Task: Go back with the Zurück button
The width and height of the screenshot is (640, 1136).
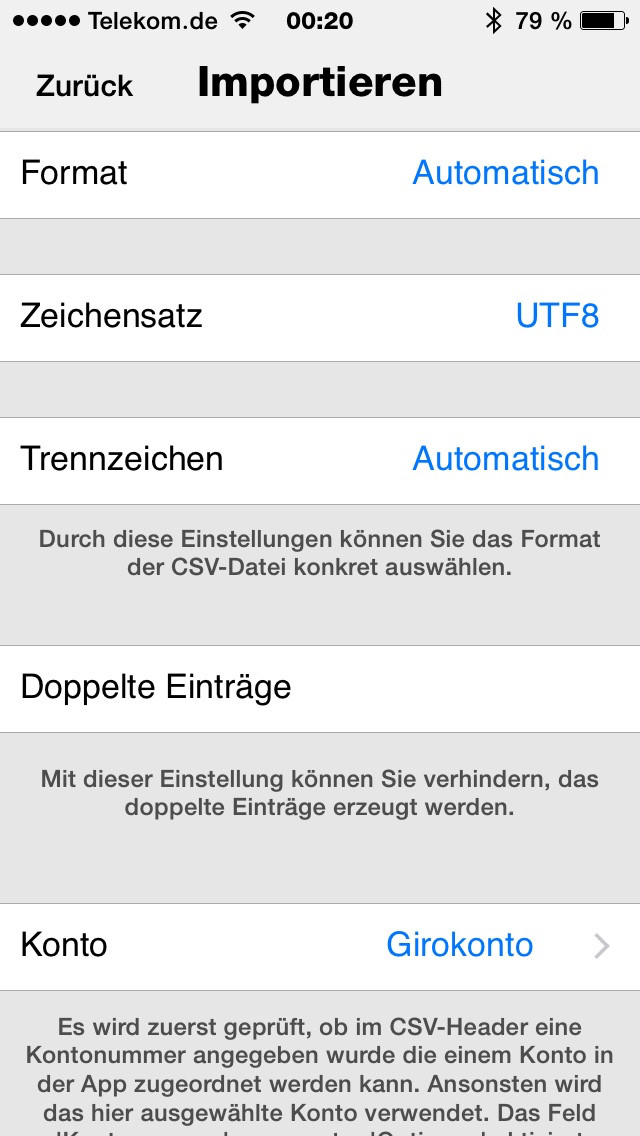Action: (x=84, y=85)
